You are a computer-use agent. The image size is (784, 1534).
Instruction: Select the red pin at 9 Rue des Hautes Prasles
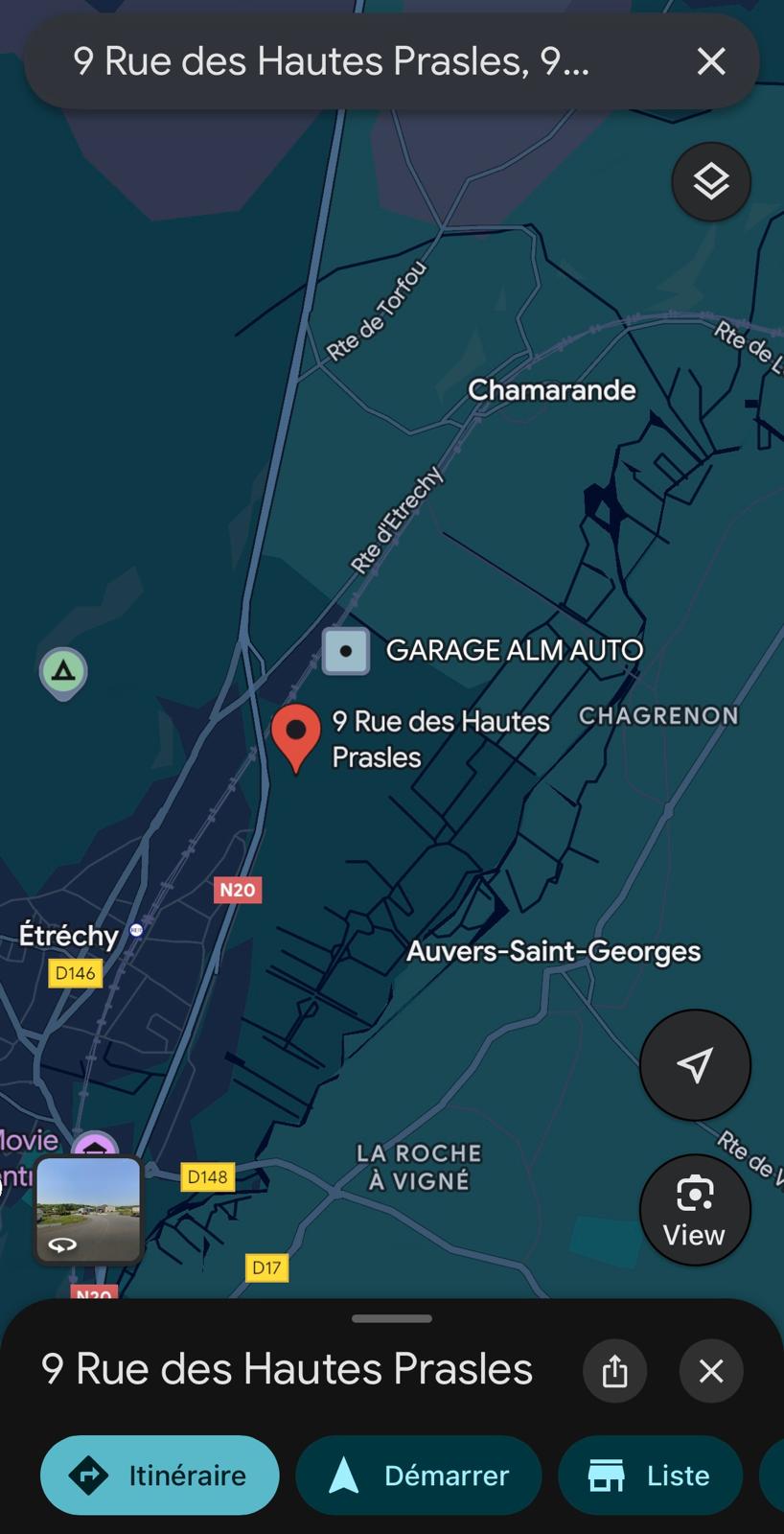(x=296, y=733)
